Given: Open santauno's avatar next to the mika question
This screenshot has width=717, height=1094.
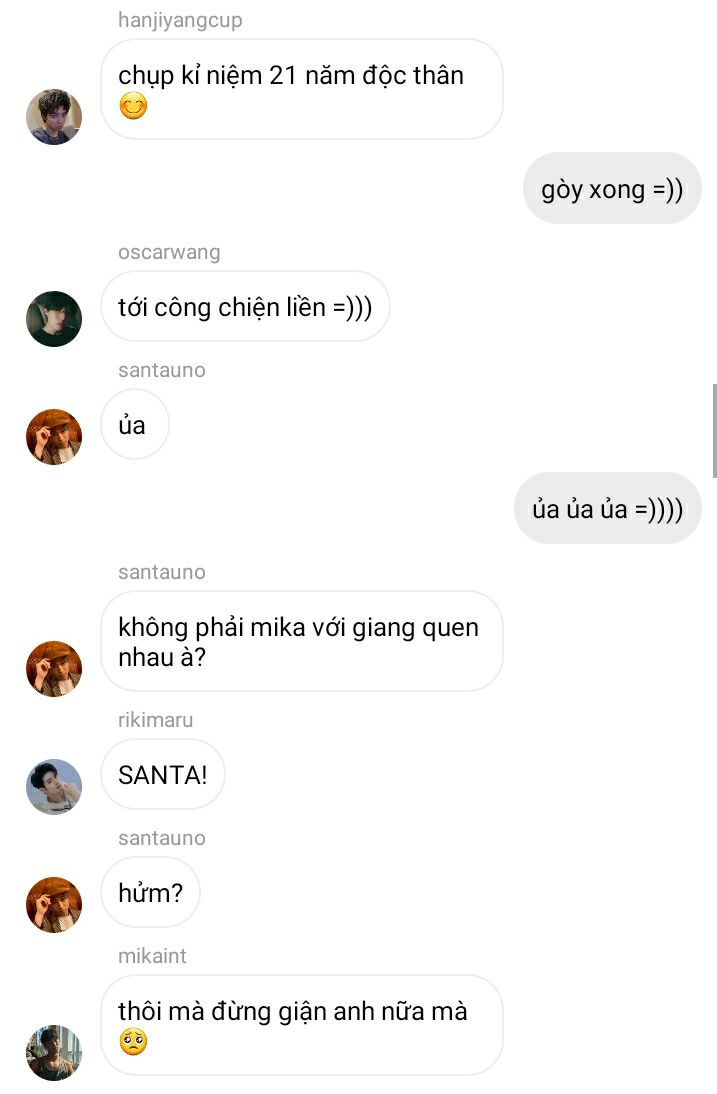Looking at the screenshot, I should click(x=54, y=669).
